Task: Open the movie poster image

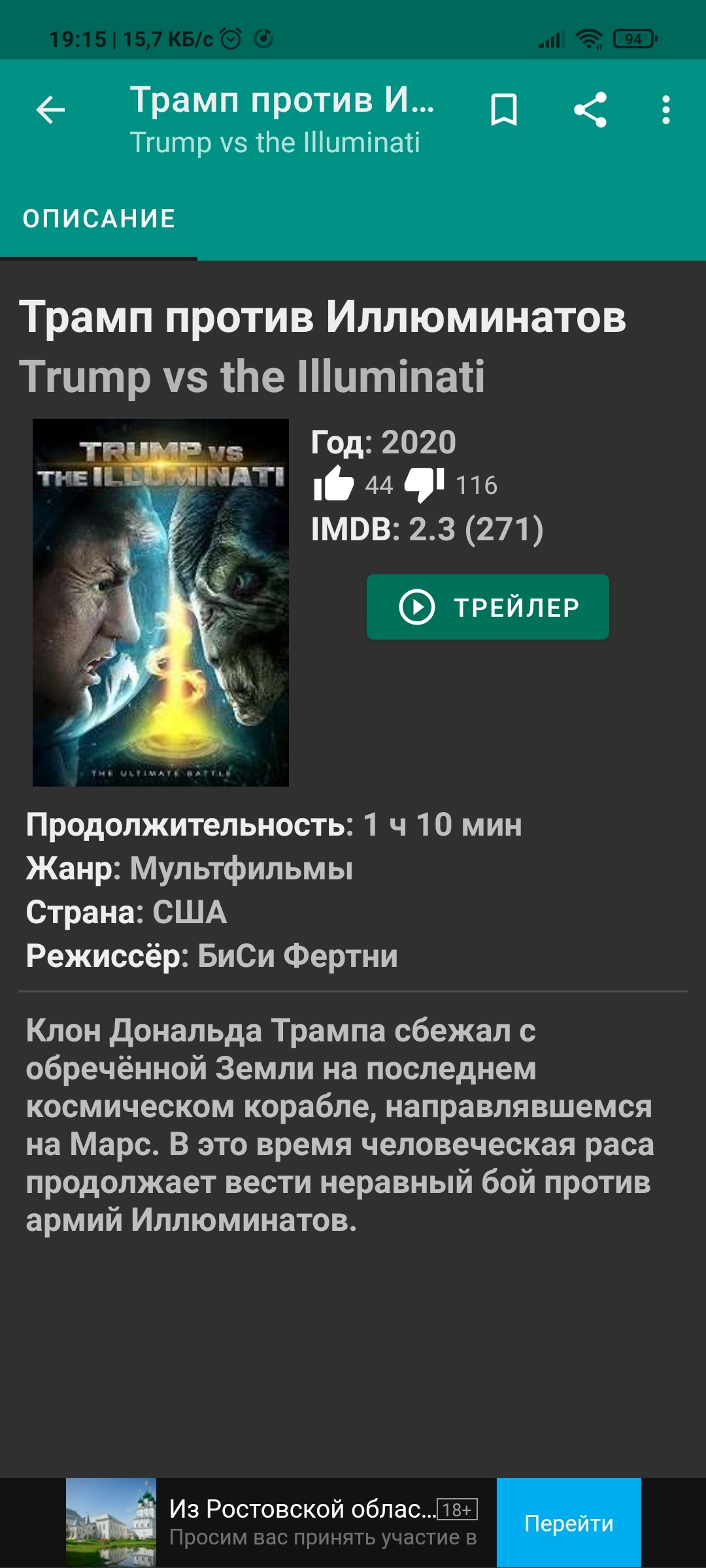Action: [161, 602]
